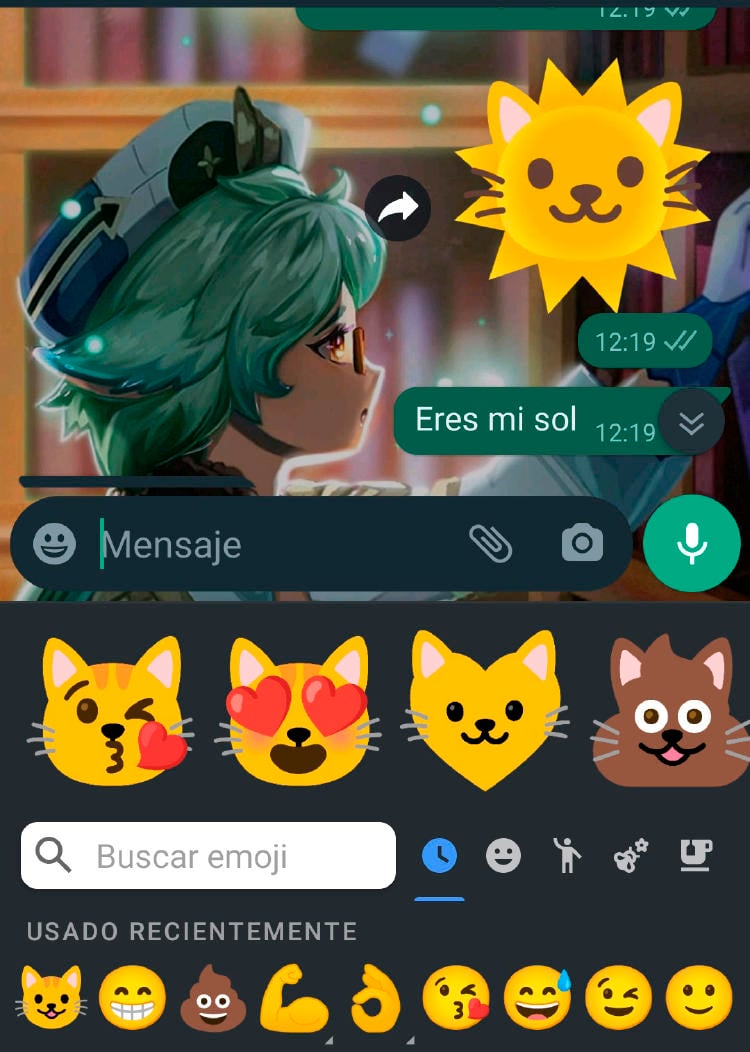The image size is (750, 1052).
Task: Send the heart-eyes cat sticker suggestion
Action: [298, 710]
